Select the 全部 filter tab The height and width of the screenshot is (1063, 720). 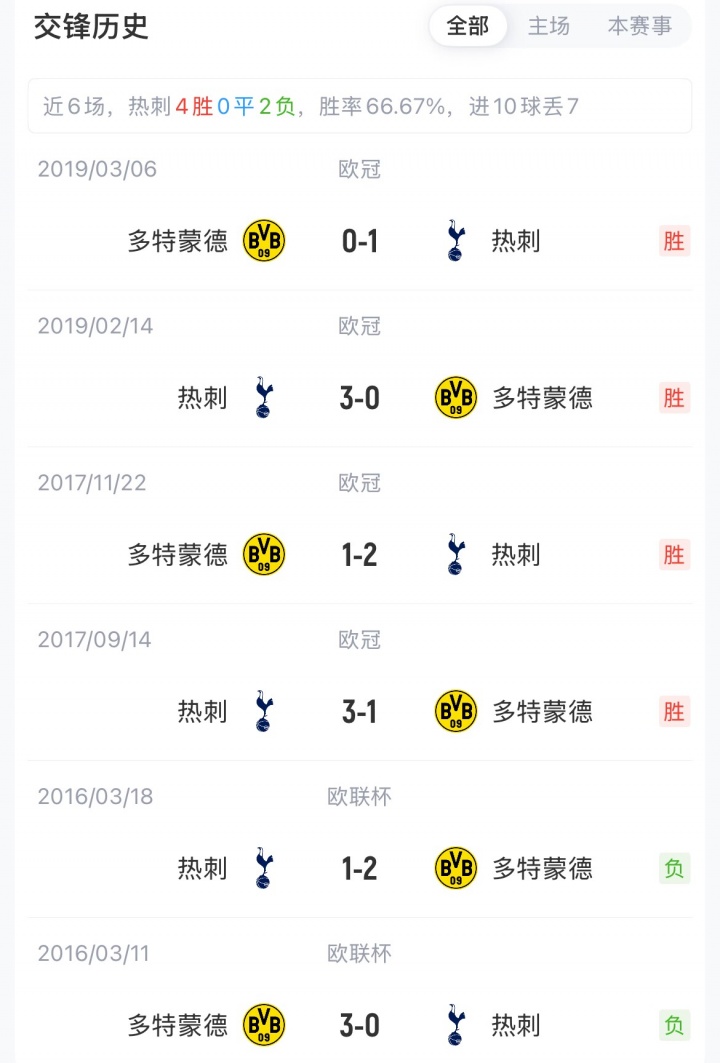468,26
